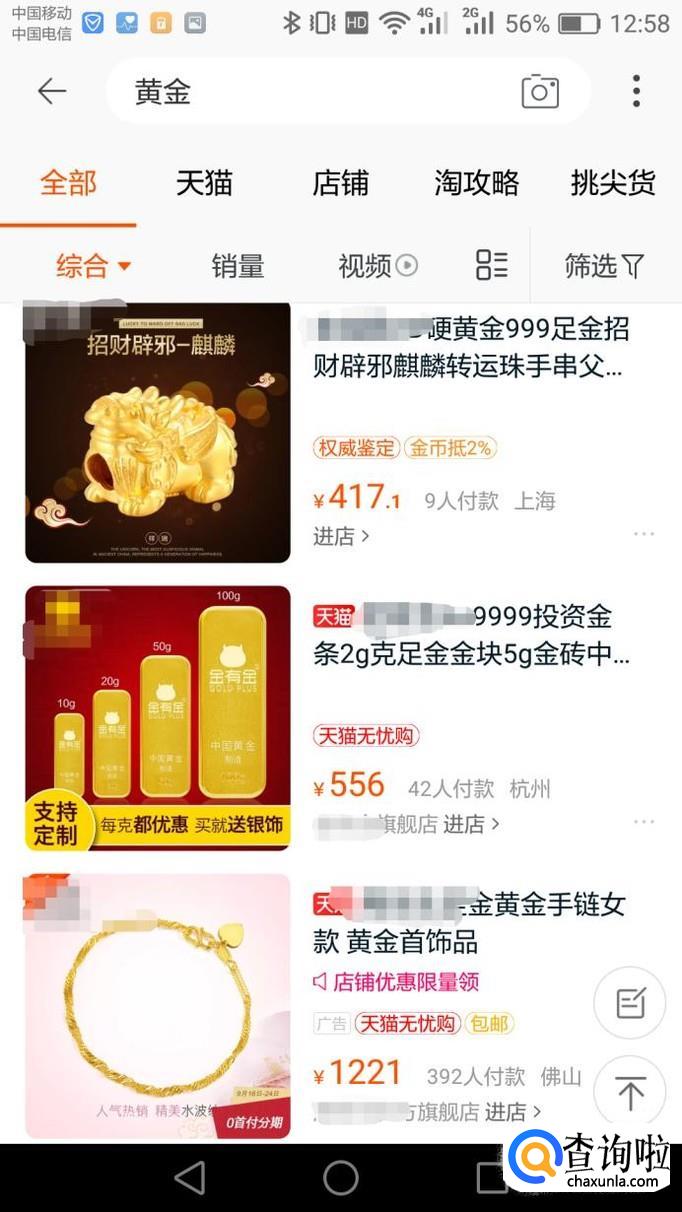Open the 筛选 filter panel
The image size is (682, 1212).
coord(604,266)
